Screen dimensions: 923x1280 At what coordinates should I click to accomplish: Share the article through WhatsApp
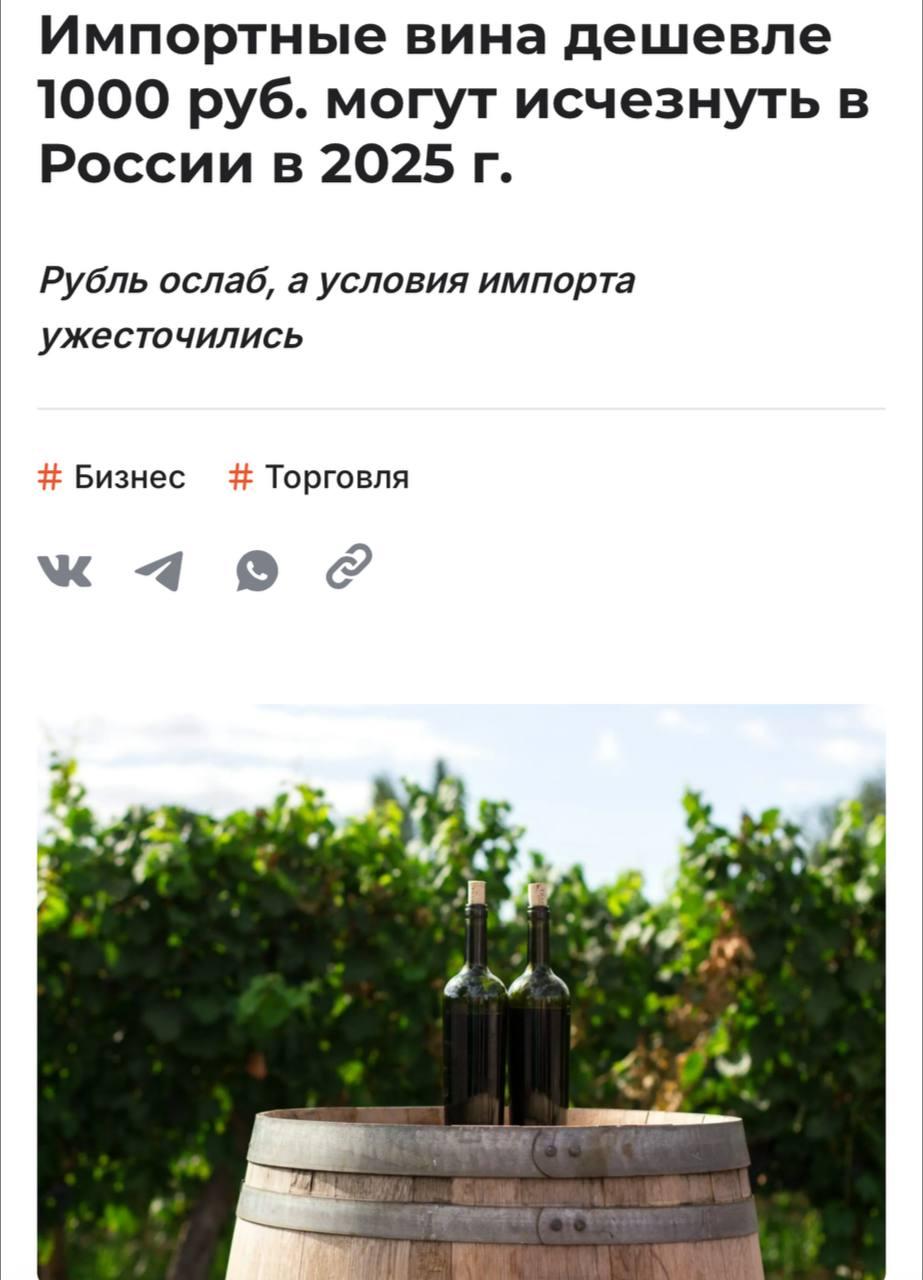(256, 571)
